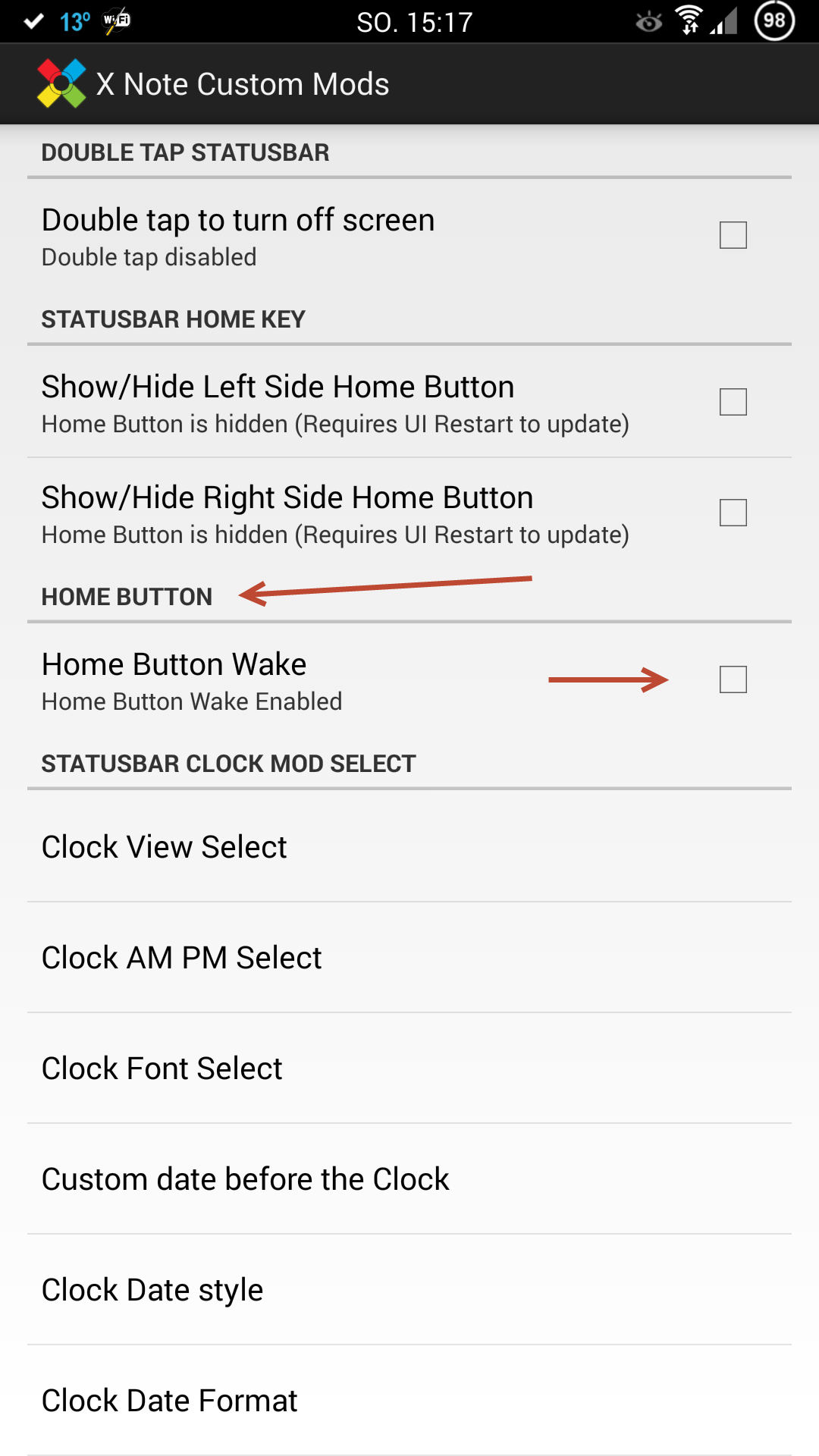Open Clock Date Format
This screenshot has height=1456, width=819.
coord(409,1400)
